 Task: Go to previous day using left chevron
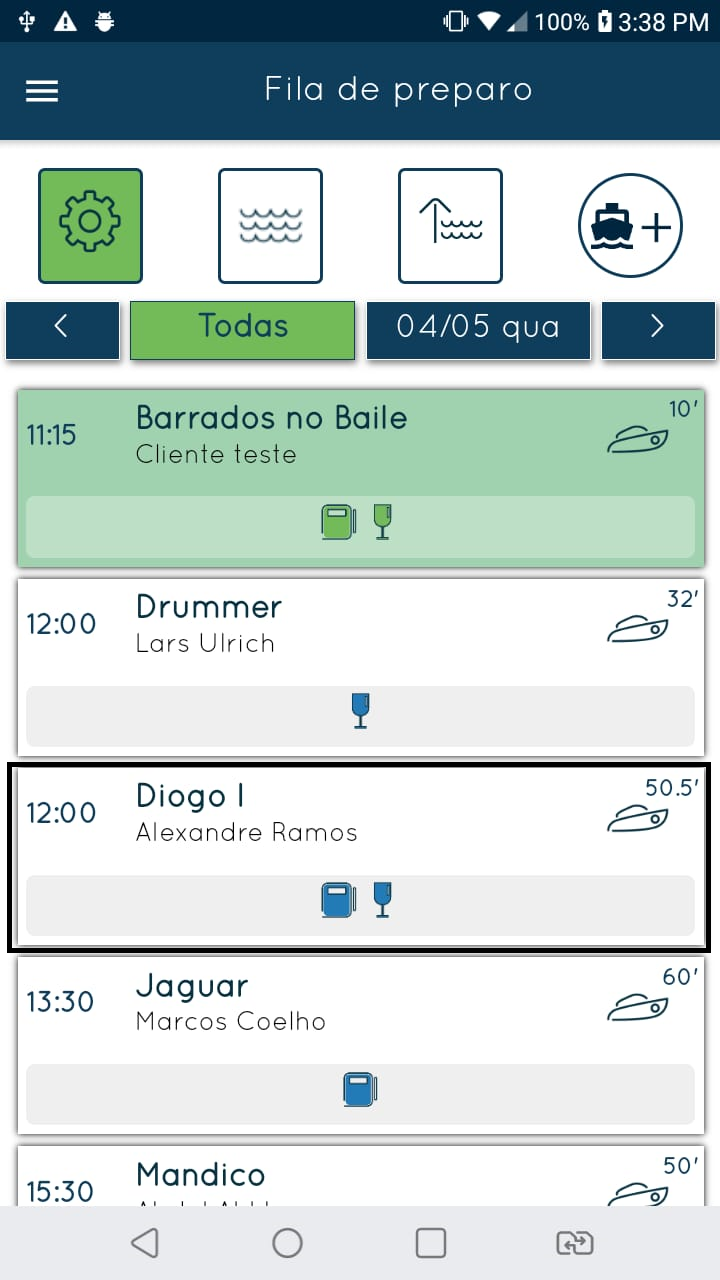point(61,330)
